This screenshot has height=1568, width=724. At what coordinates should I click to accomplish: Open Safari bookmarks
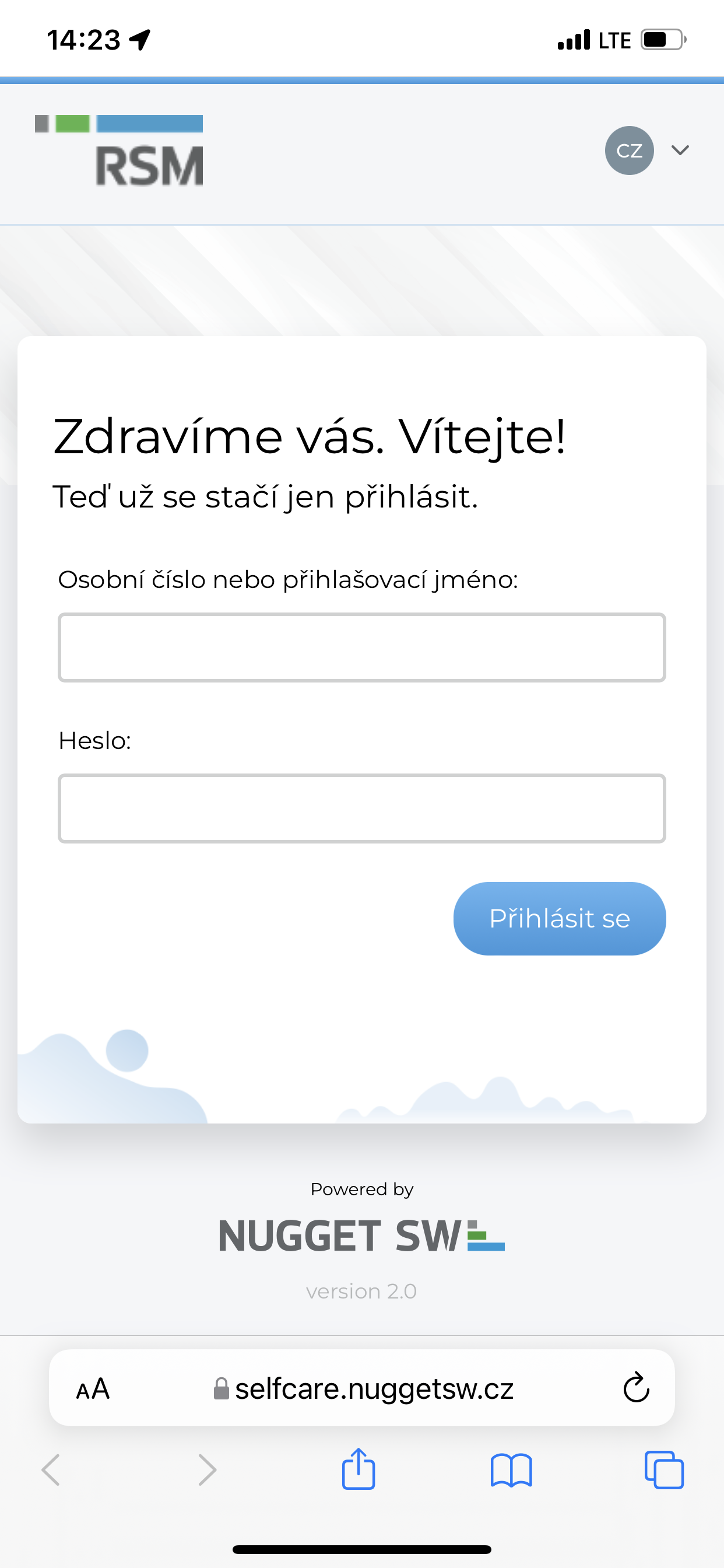tap(511, 1471)
